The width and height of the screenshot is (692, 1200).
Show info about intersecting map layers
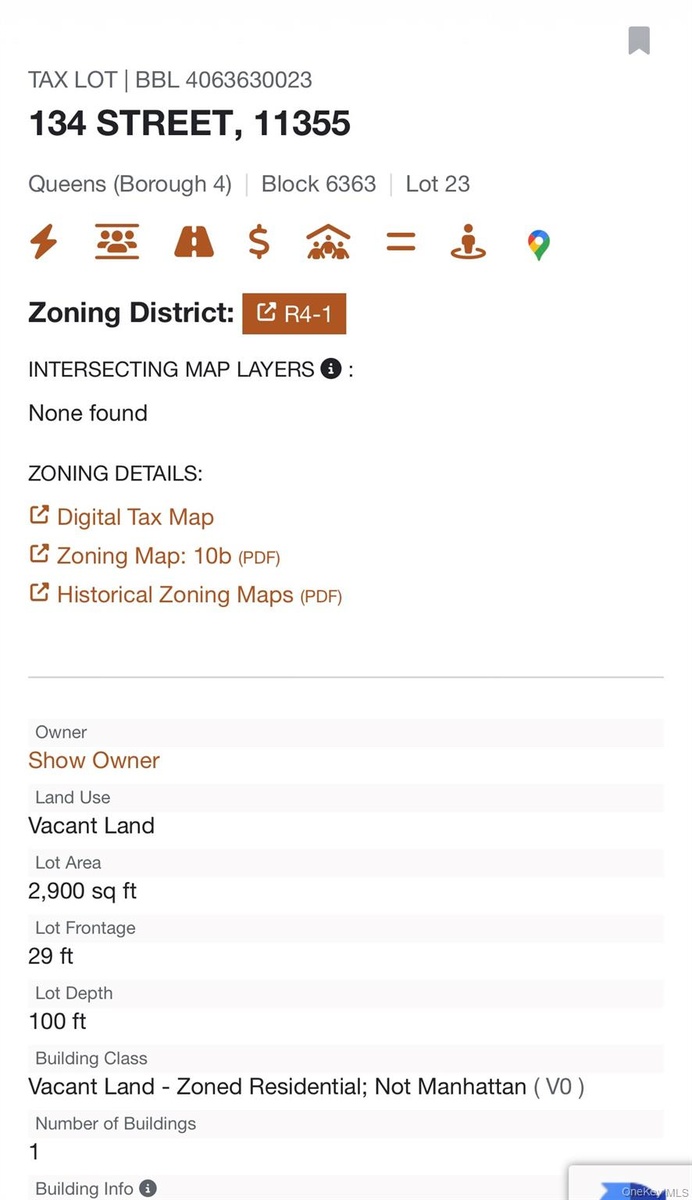click(331, 369)
